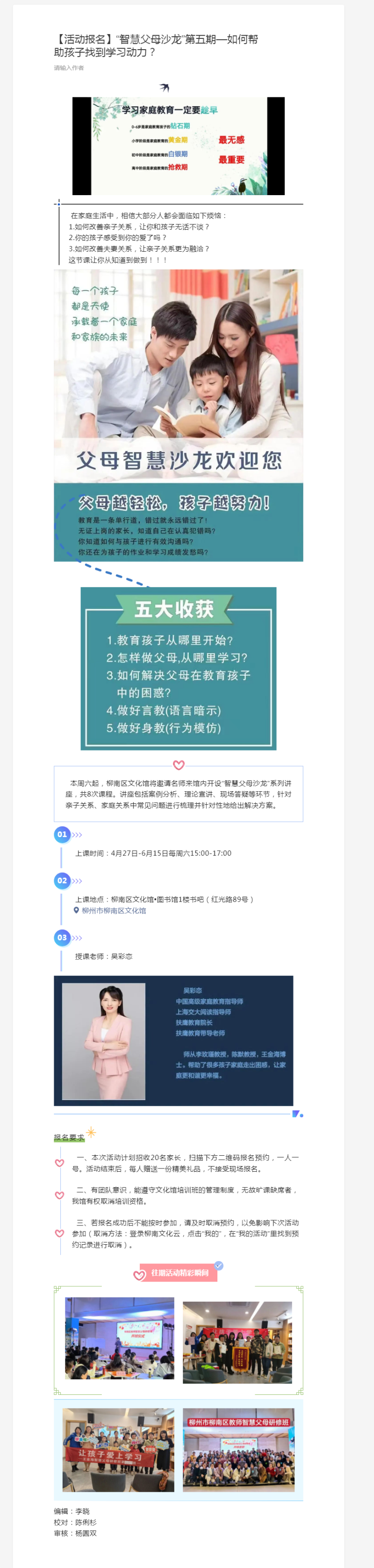Play the 学习家庭教育 video
The height and width of the screenshot is (1568, 374).
click(178, 146)
